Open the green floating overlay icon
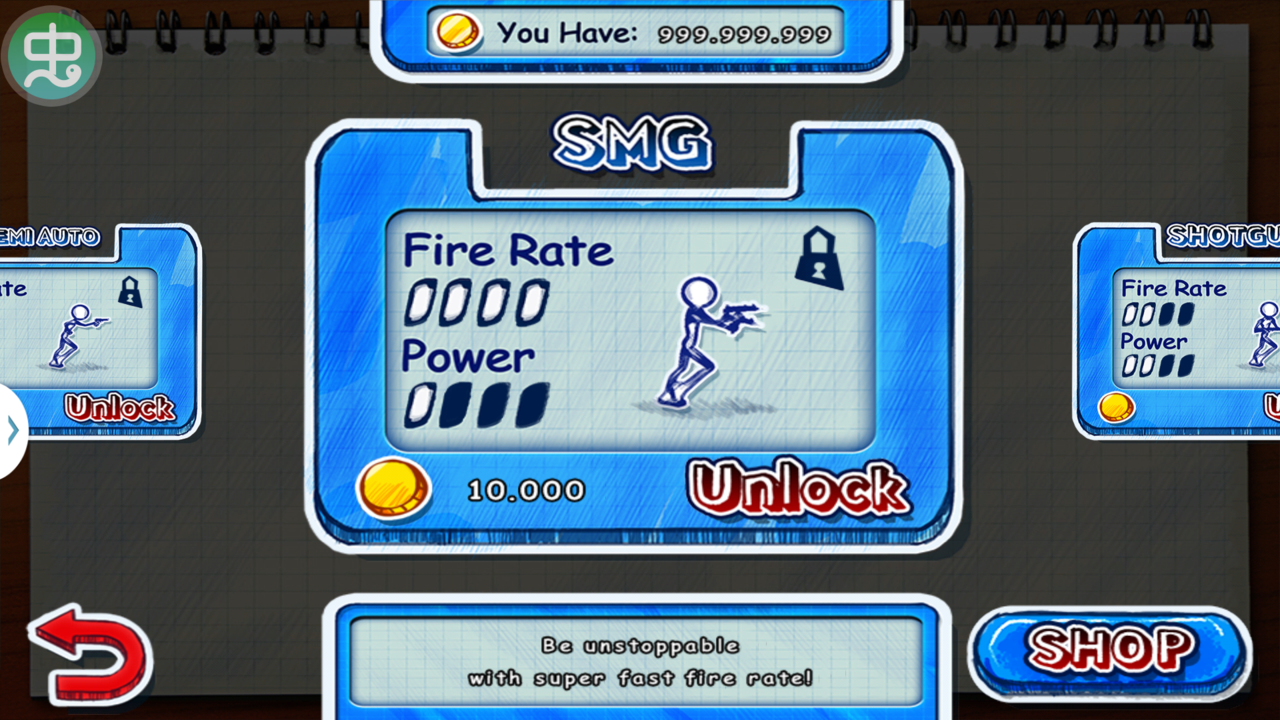This screenshot has height=720, width=1280. pyautogui.click(x=52, y=56)
